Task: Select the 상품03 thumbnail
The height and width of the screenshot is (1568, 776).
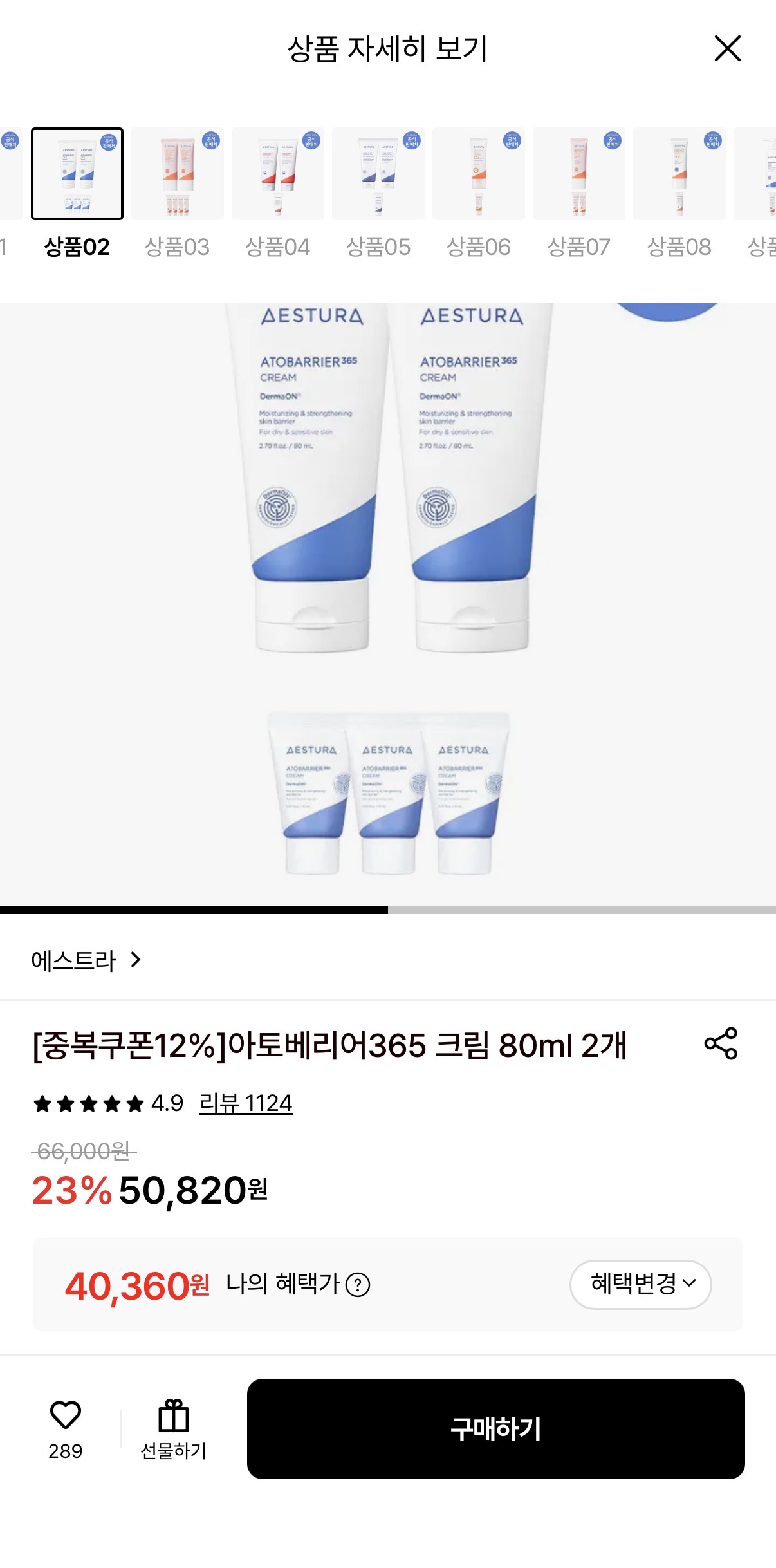Action: pyautogui.click(x=177, y=174)
